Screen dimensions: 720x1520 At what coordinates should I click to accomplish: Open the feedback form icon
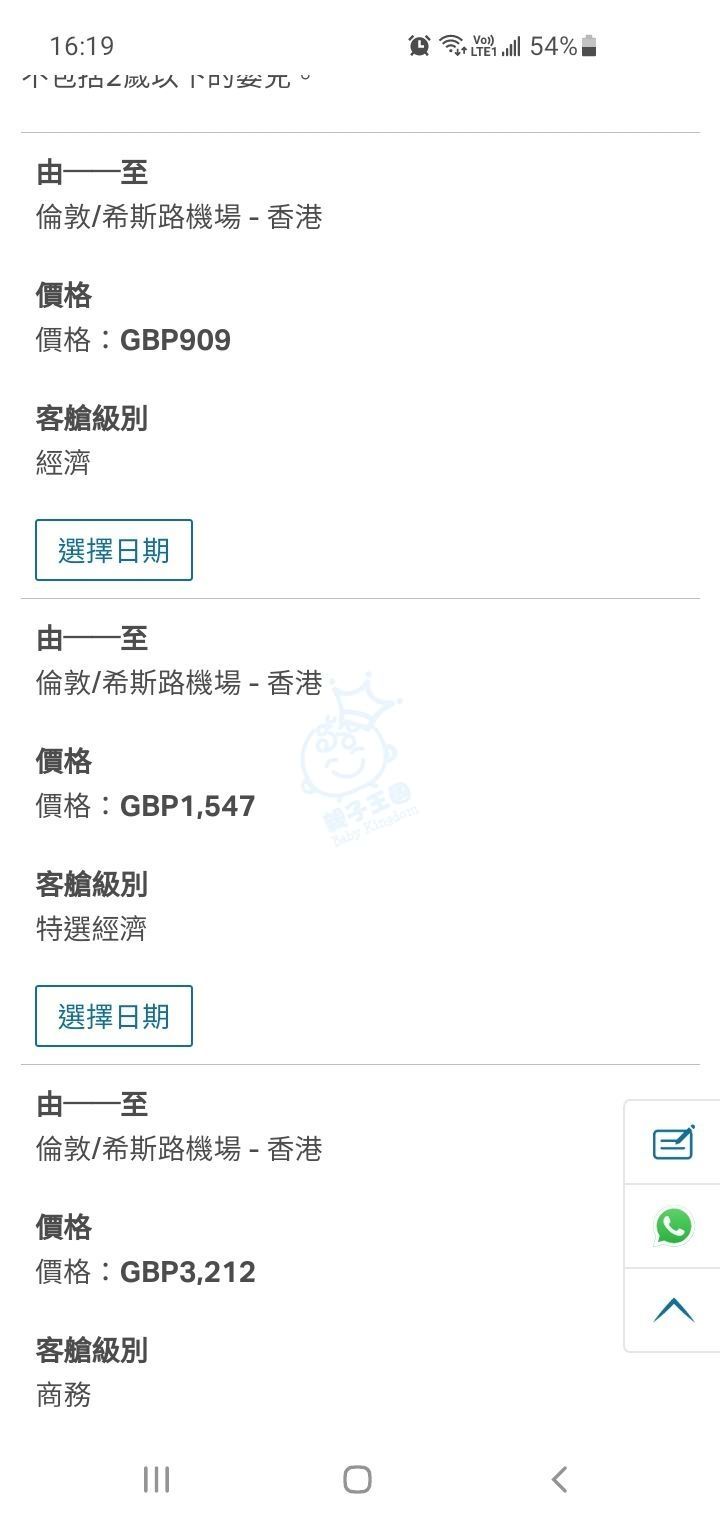click(673, 1143)
